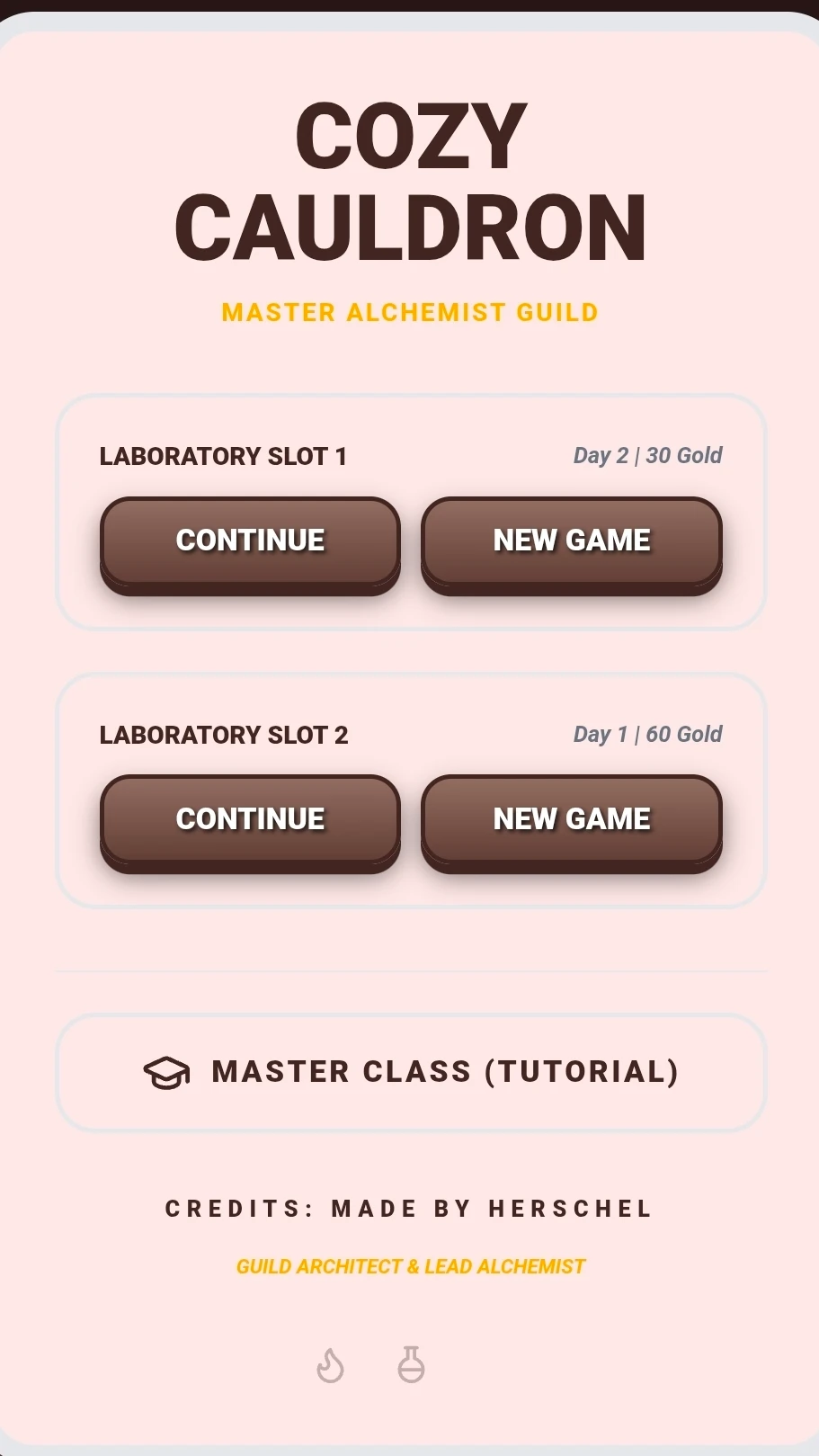Start a new game in Laboratory Slot 2
This screenshot has height=1456, width=819.
click(x=572, y=824)
